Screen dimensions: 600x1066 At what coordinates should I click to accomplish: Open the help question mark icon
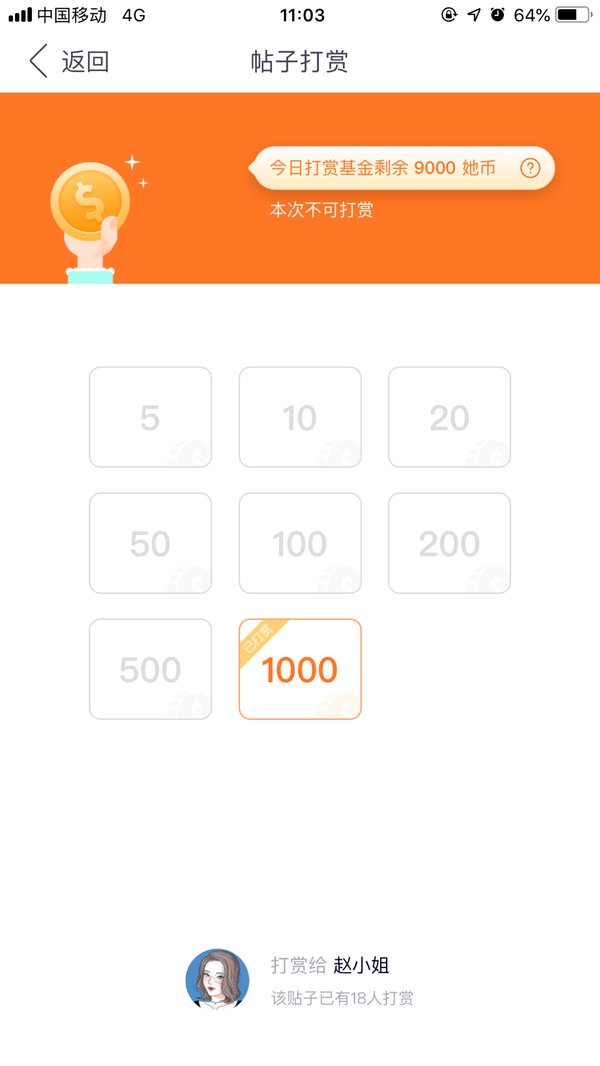[x=529, y=168]
